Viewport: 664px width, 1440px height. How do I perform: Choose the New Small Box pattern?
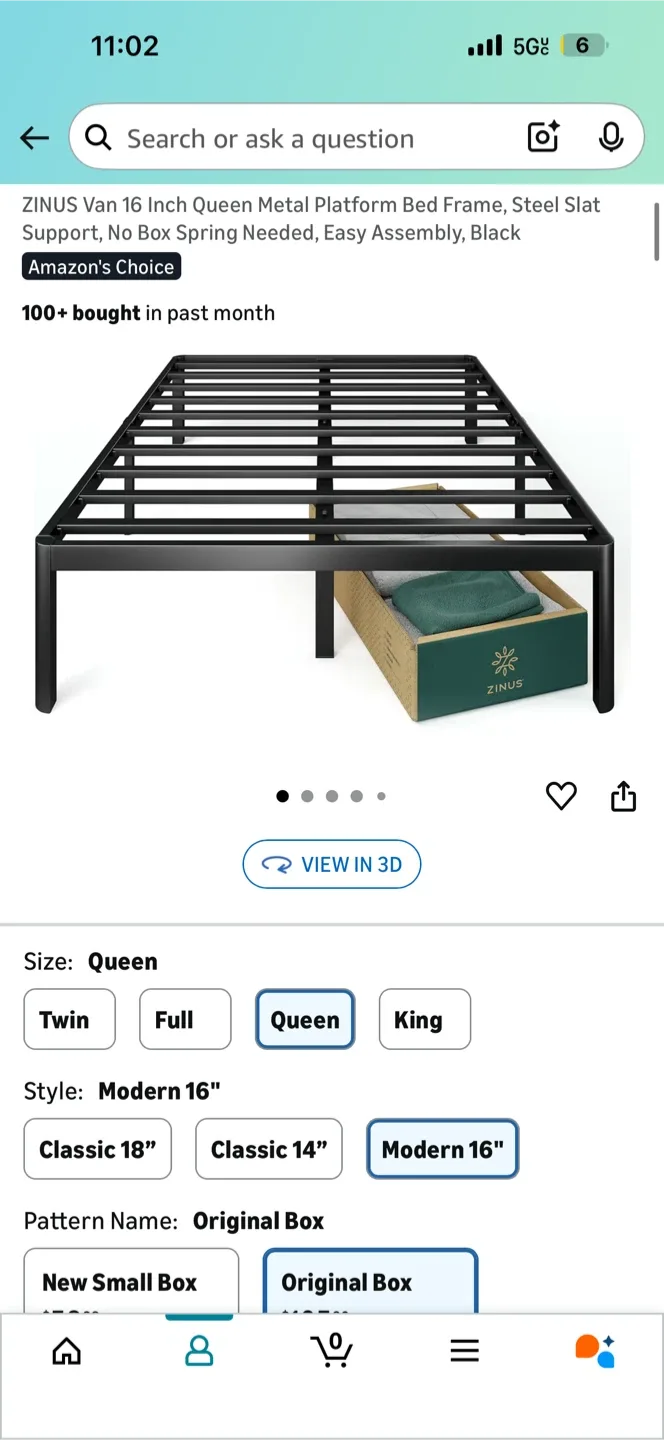[130, 1282]
